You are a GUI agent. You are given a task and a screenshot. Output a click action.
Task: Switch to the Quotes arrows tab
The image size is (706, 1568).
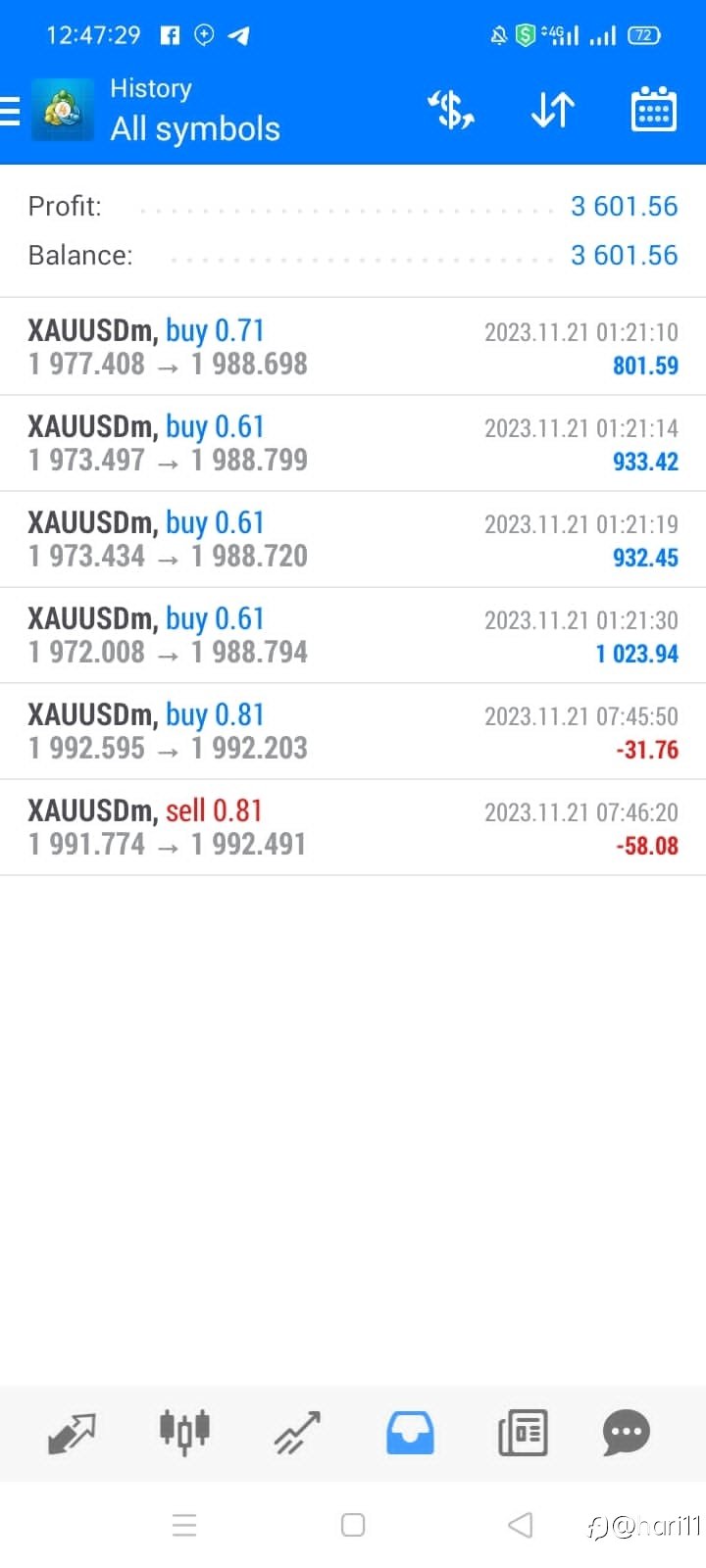(72, 1434)
